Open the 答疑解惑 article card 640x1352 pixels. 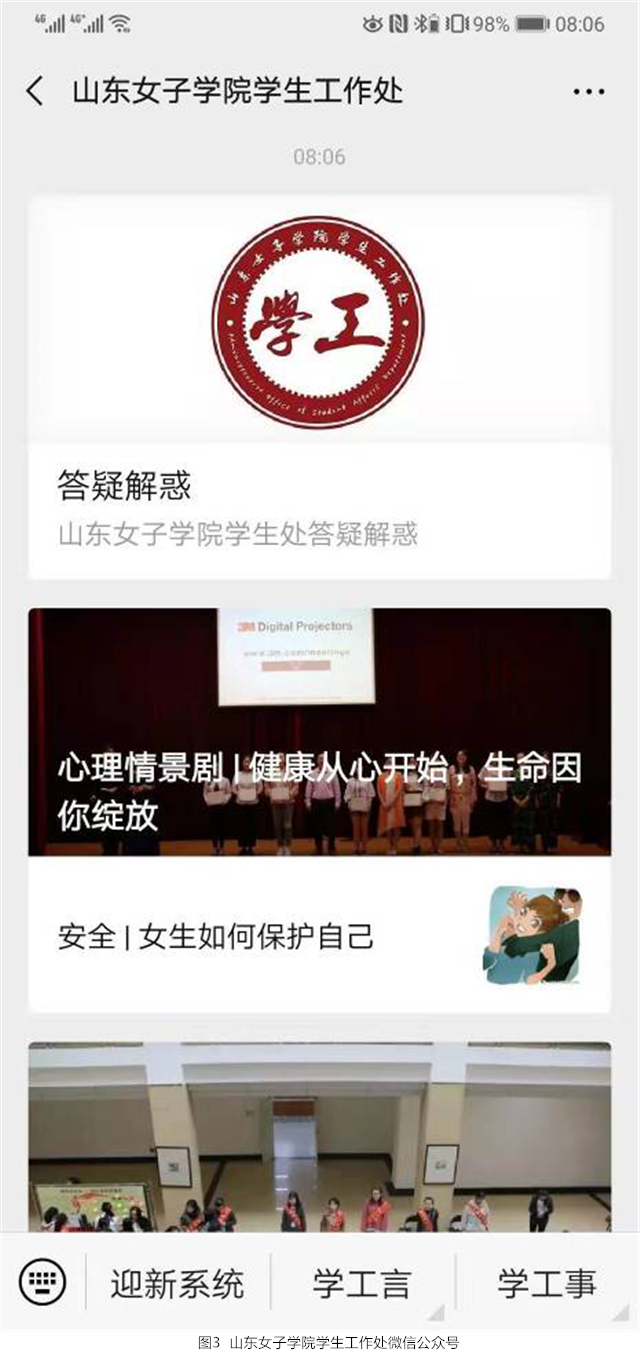click(x=319, y=387)
